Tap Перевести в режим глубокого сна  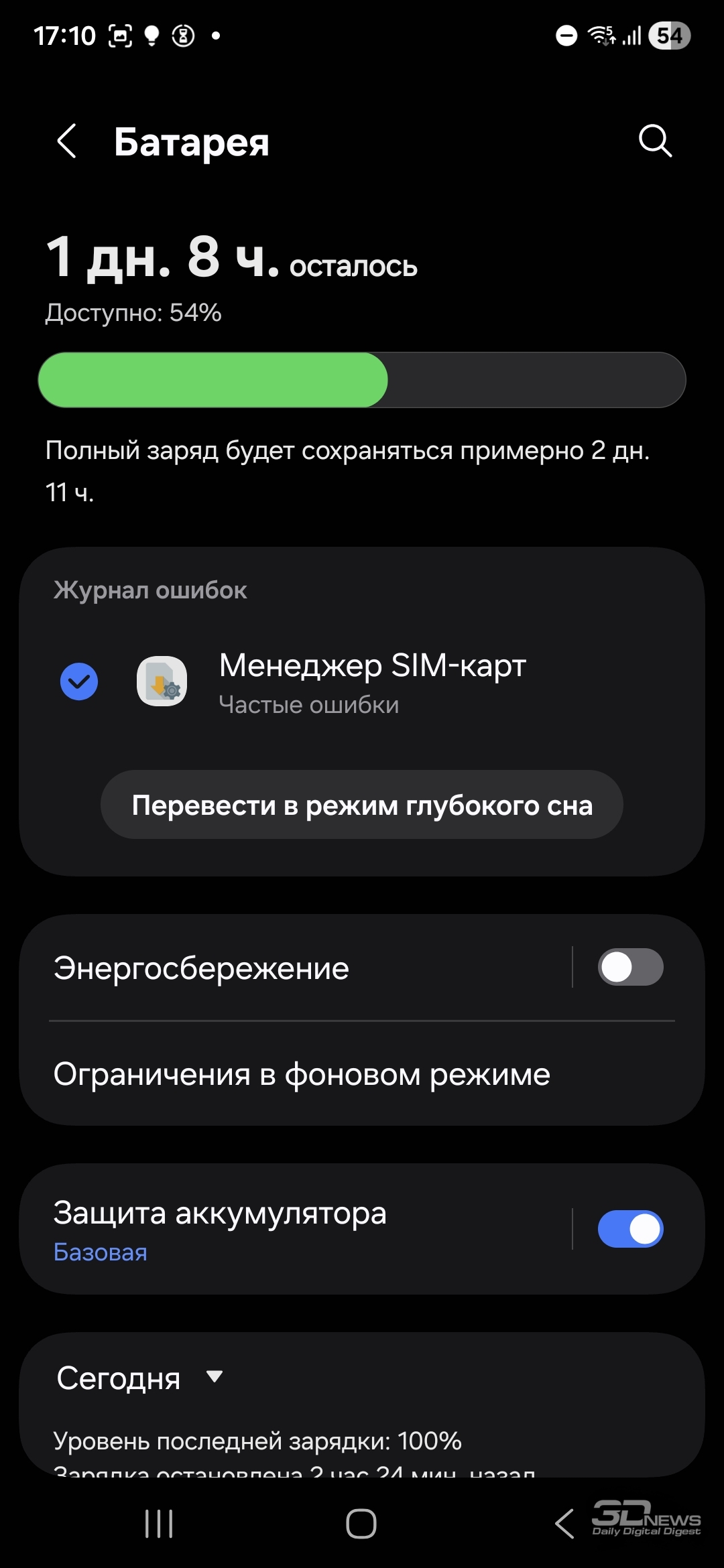(x=362, y=805)
